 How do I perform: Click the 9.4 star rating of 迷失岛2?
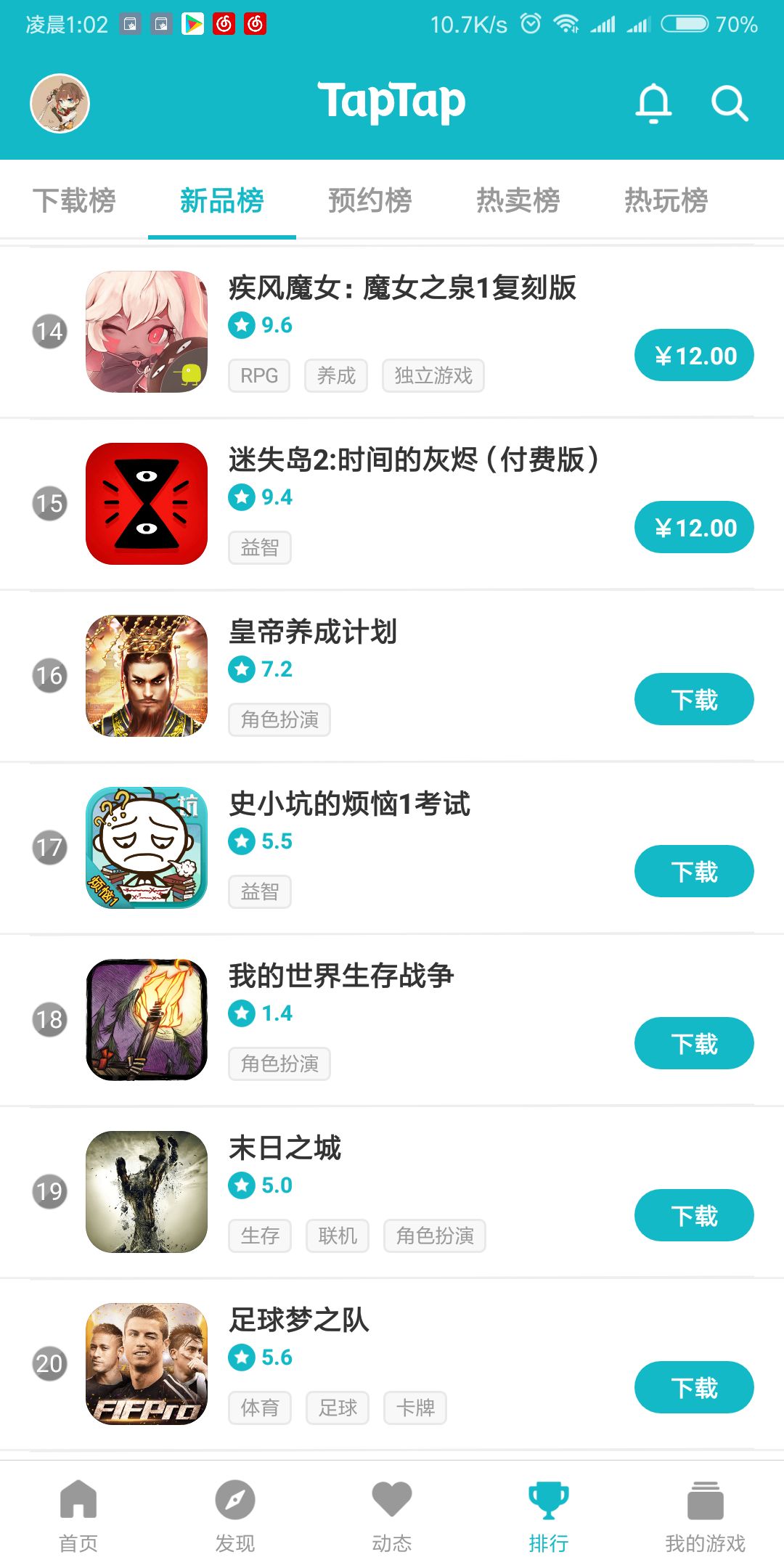(263, 497)
